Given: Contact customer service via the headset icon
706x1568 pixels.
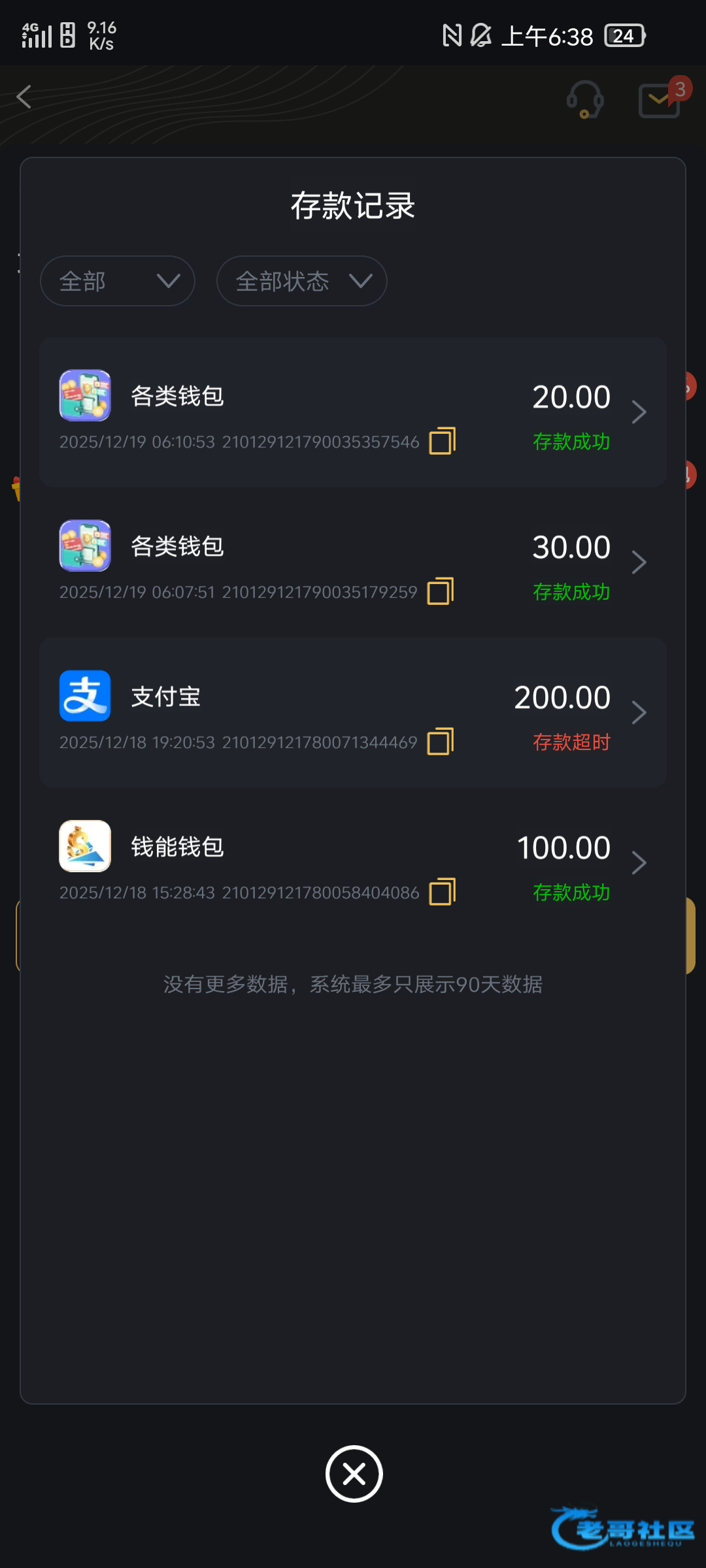Looking at the screenshot, I should [x=584, y=99].
